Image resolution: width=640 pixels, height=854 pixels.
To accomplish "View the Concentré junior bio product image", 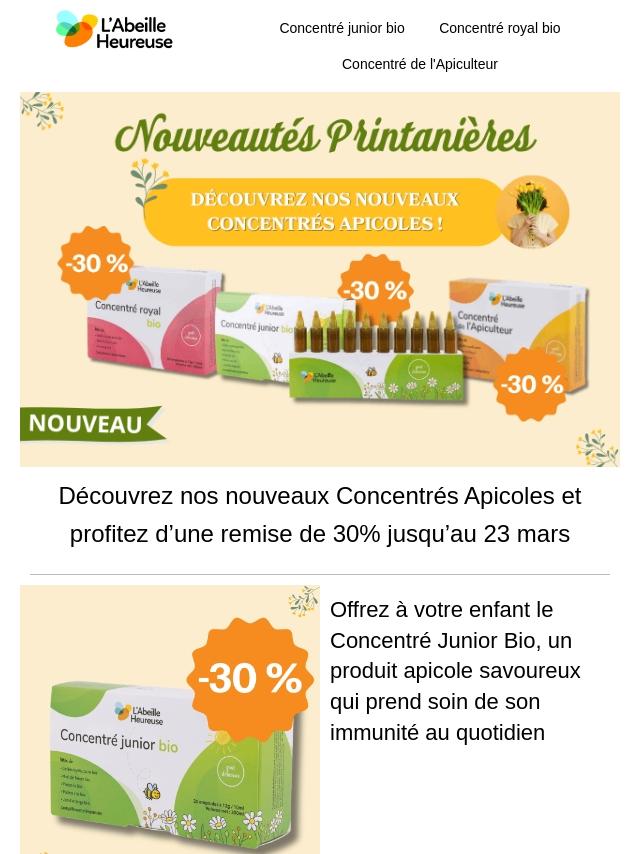I will (x=170, y=719).
